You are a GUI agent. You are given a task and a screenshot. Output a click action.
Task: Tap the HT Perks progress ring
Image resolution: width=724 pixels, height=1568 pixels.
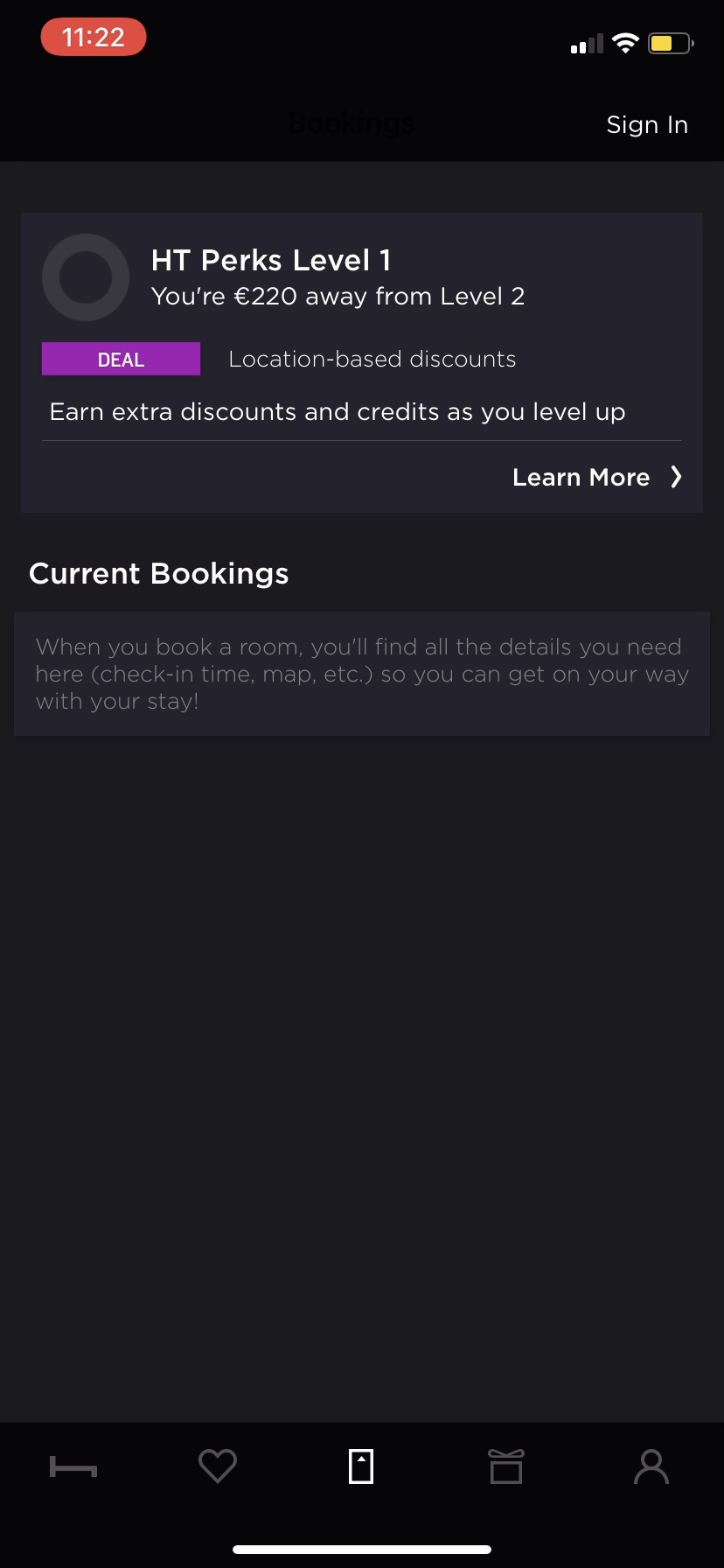tap(85, 276)
